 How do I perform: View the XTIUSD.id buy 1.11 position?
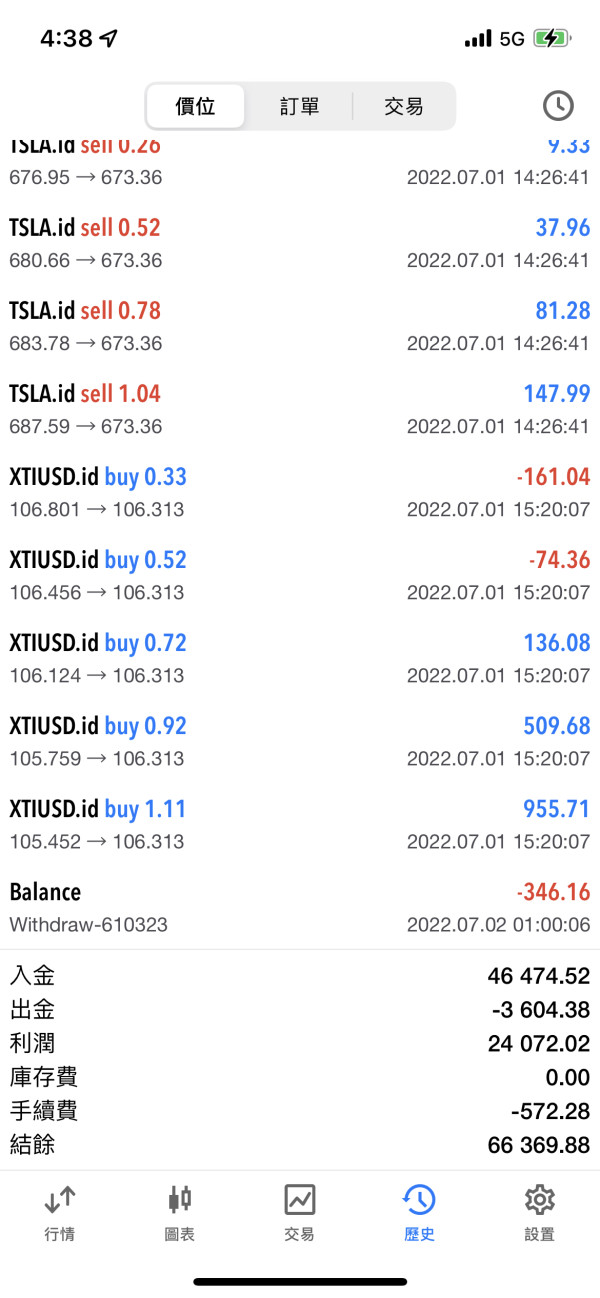click(x=300, y=824)
